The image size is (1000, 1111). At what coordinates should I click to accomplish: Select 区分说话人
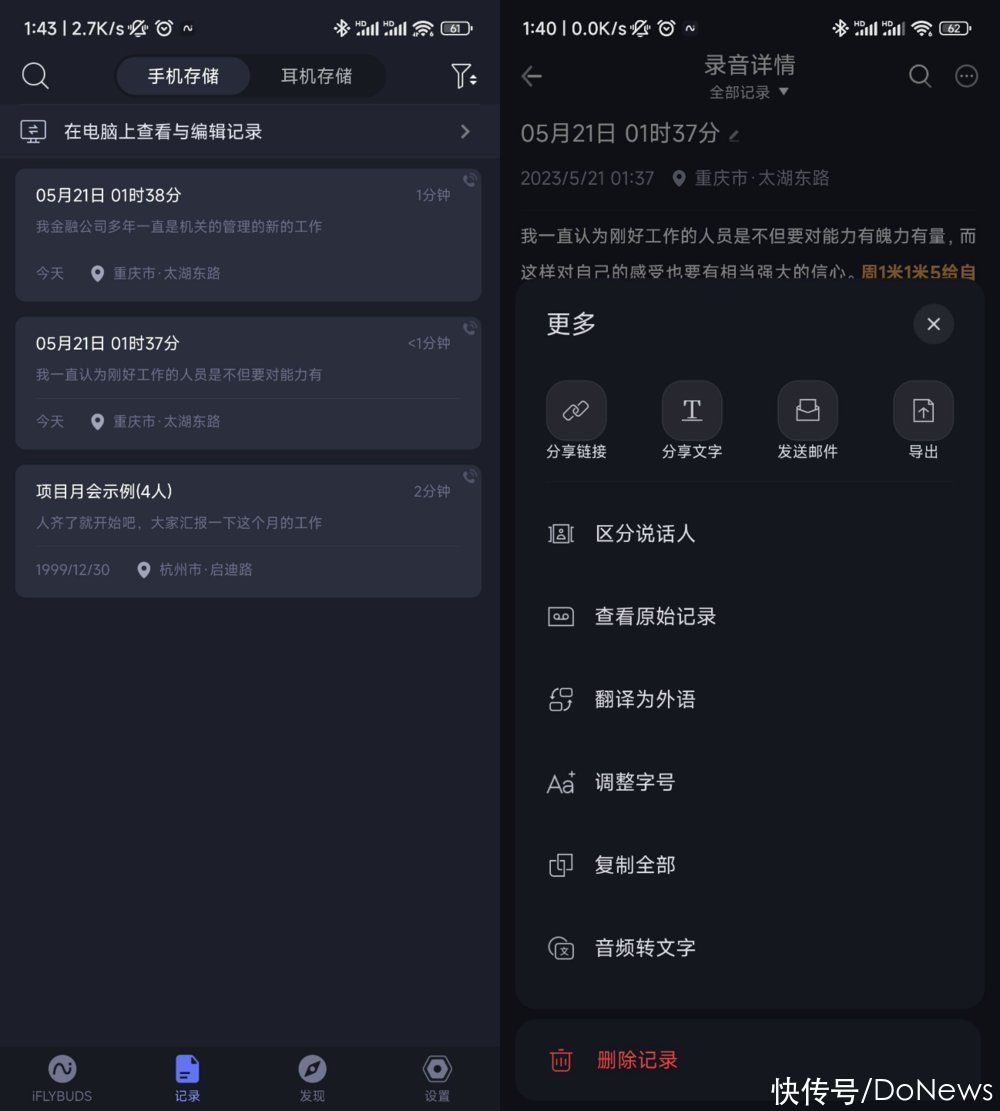645,534
